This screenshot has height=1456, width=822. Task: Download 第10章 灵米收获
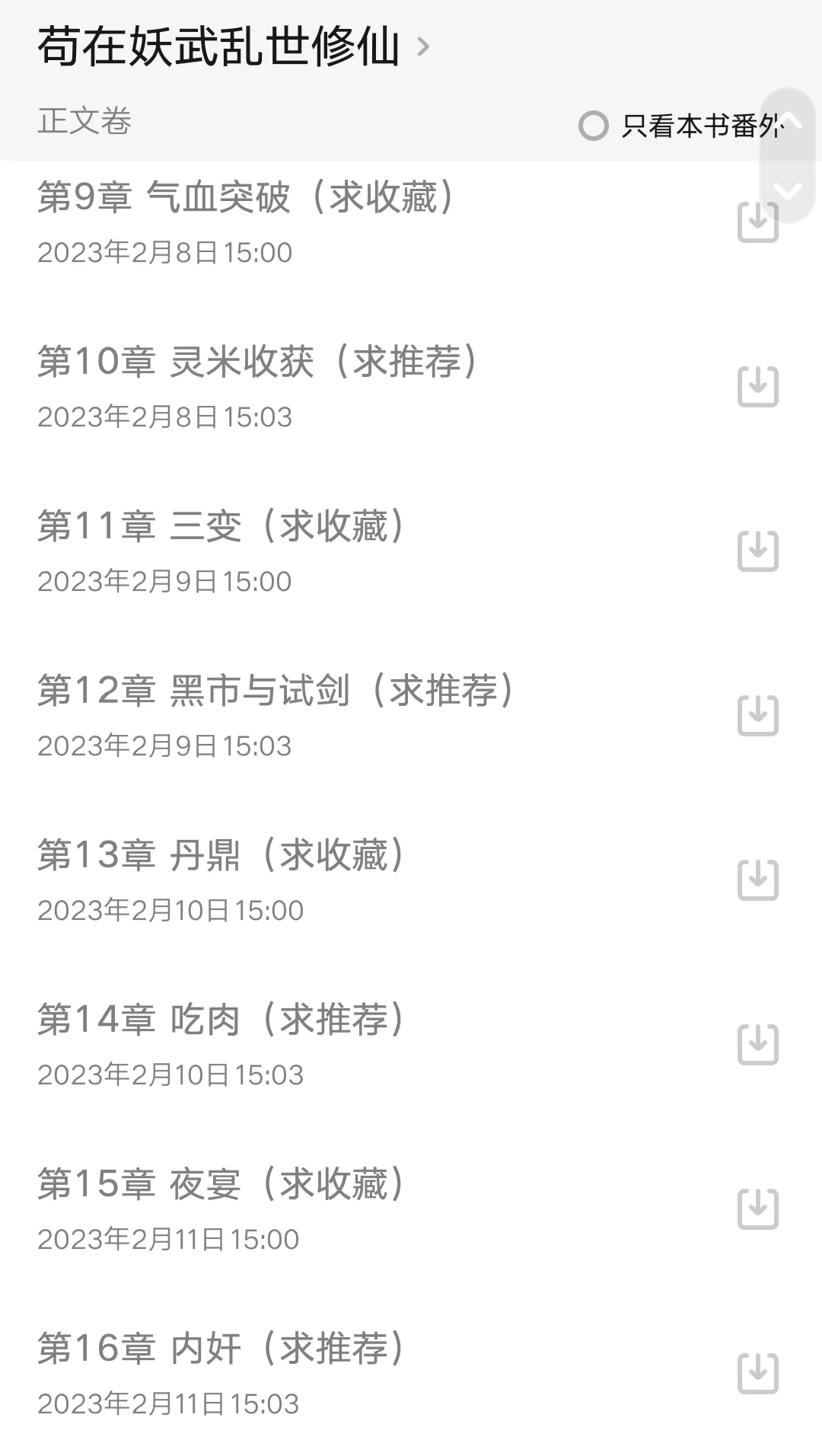tap(757, 387)
